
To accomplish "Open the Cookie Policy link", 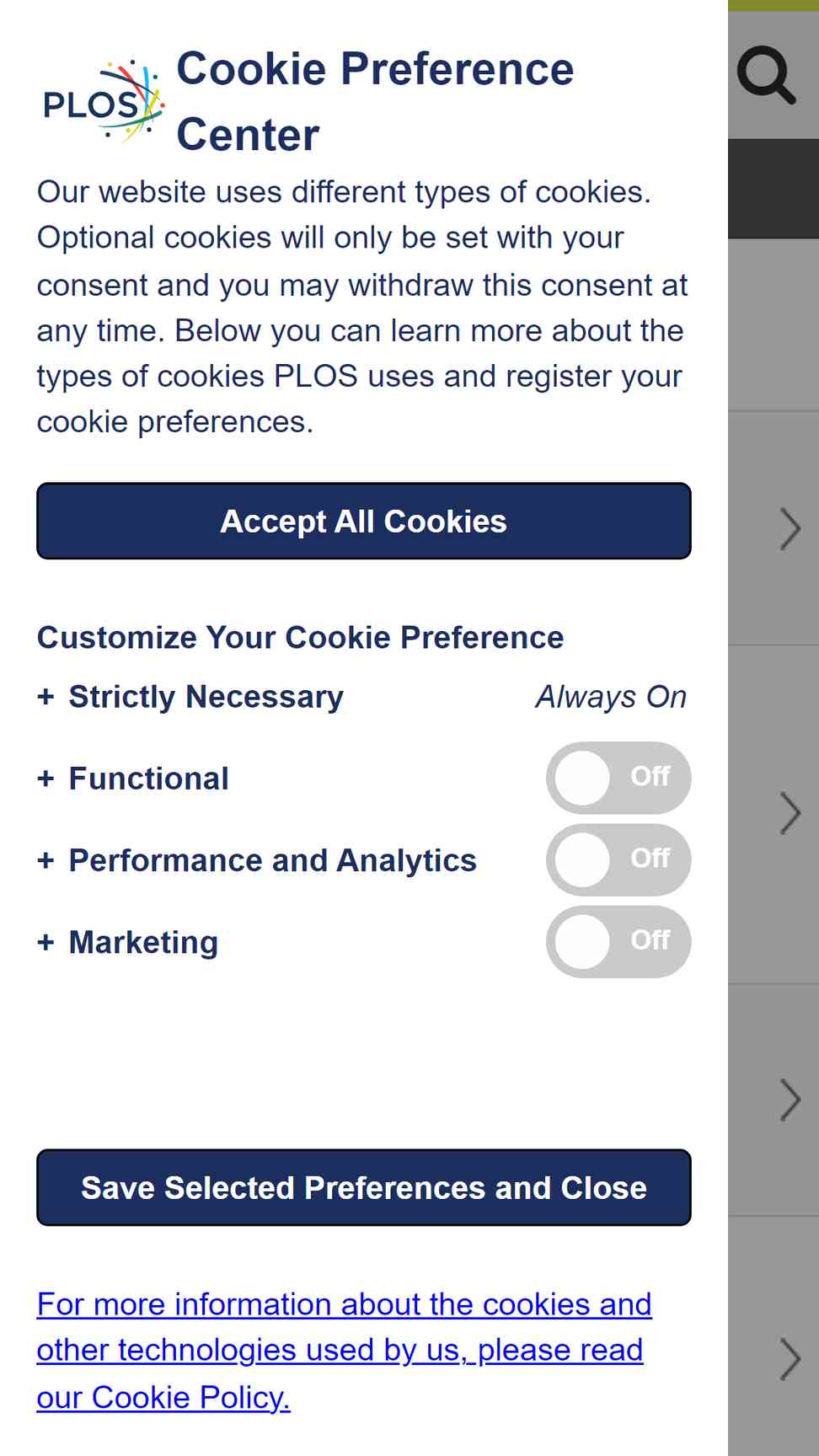I will (344, 1350).
